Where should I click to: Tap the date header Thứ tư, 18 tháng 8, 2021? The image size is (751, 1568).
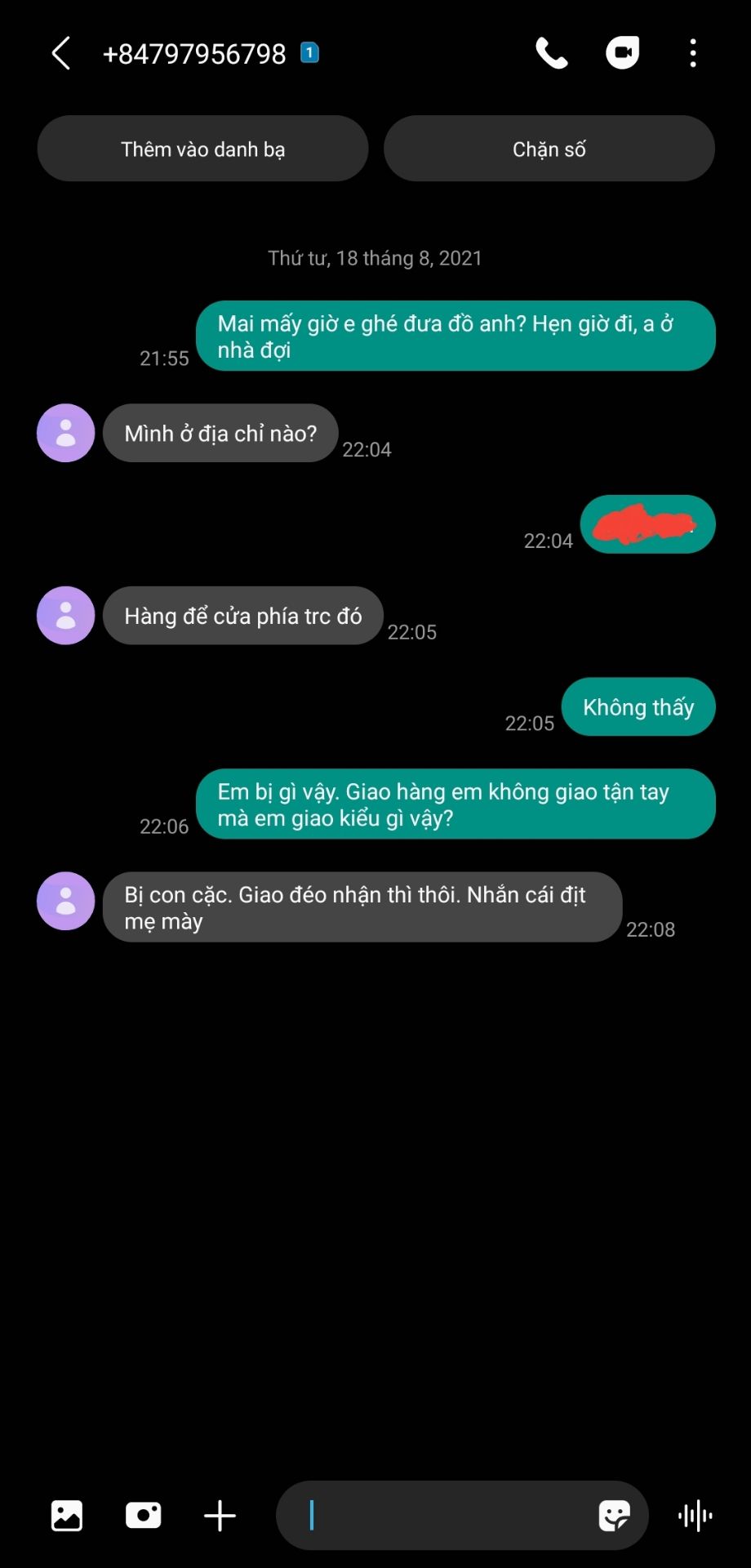375,257
